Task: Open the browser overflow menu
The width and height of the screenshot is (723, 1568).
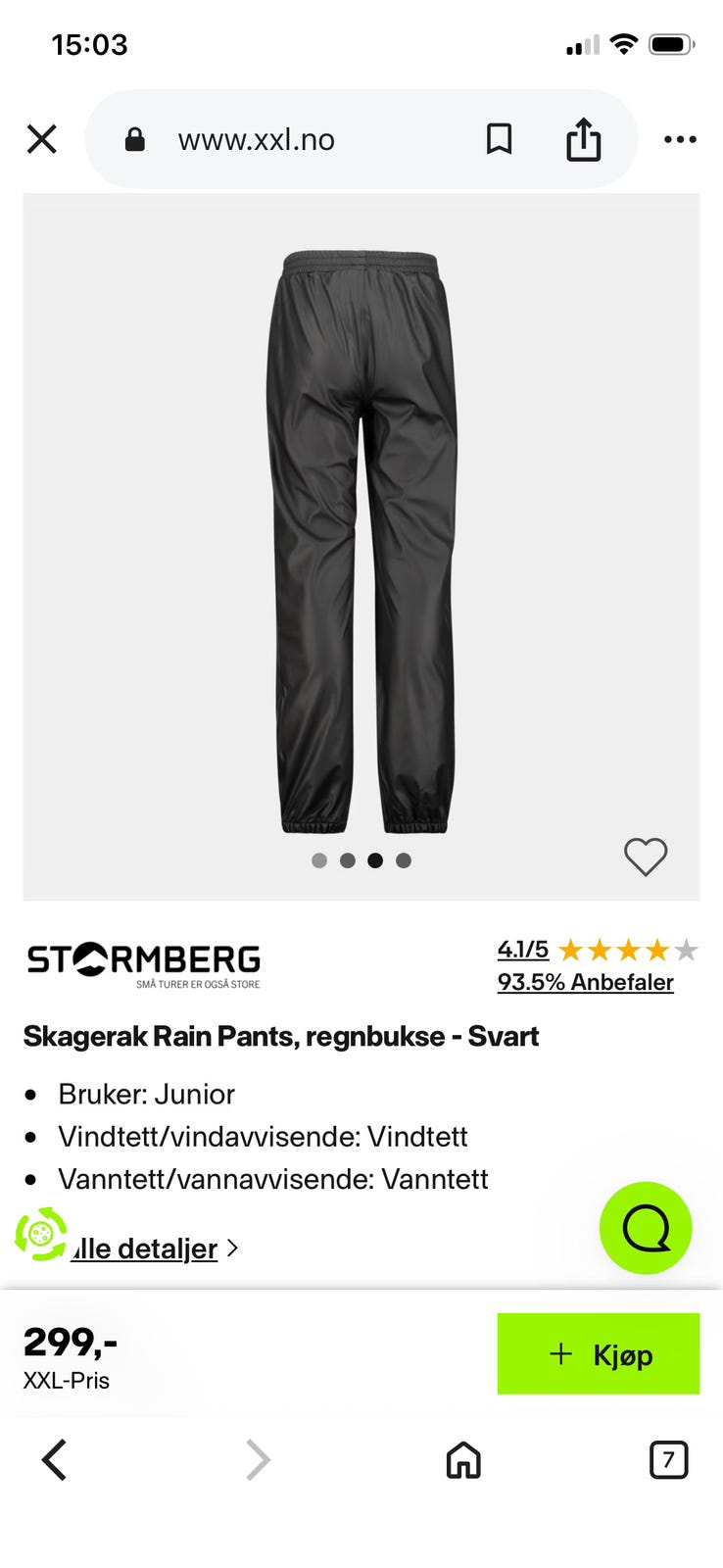Action: tap(680, 139)
